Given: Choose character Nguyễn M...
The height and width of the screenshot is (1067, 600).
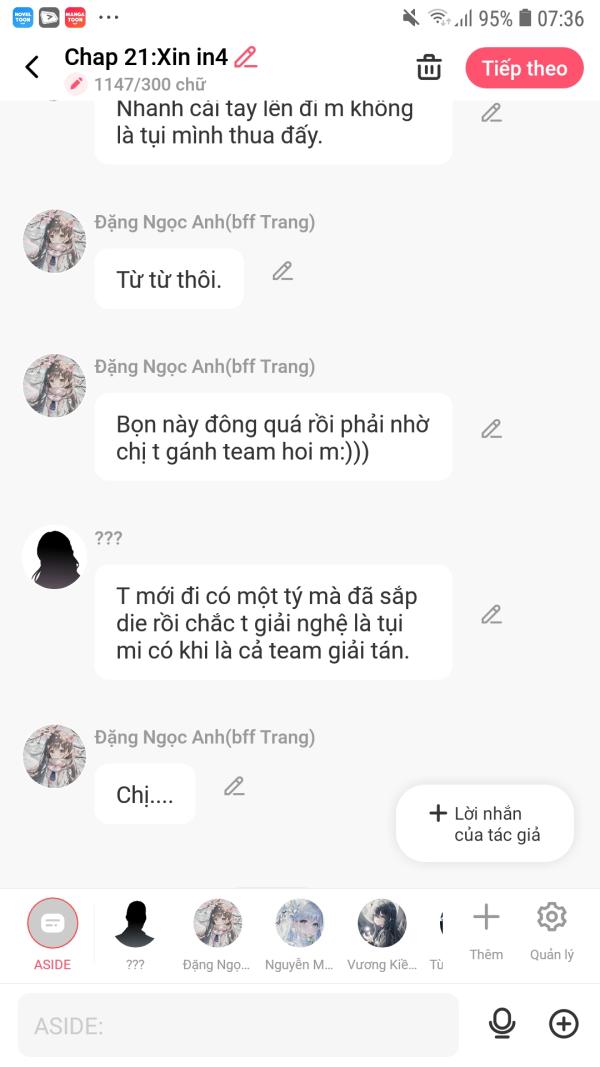Looking at the screenshot, I should click(x=299, y=934).
